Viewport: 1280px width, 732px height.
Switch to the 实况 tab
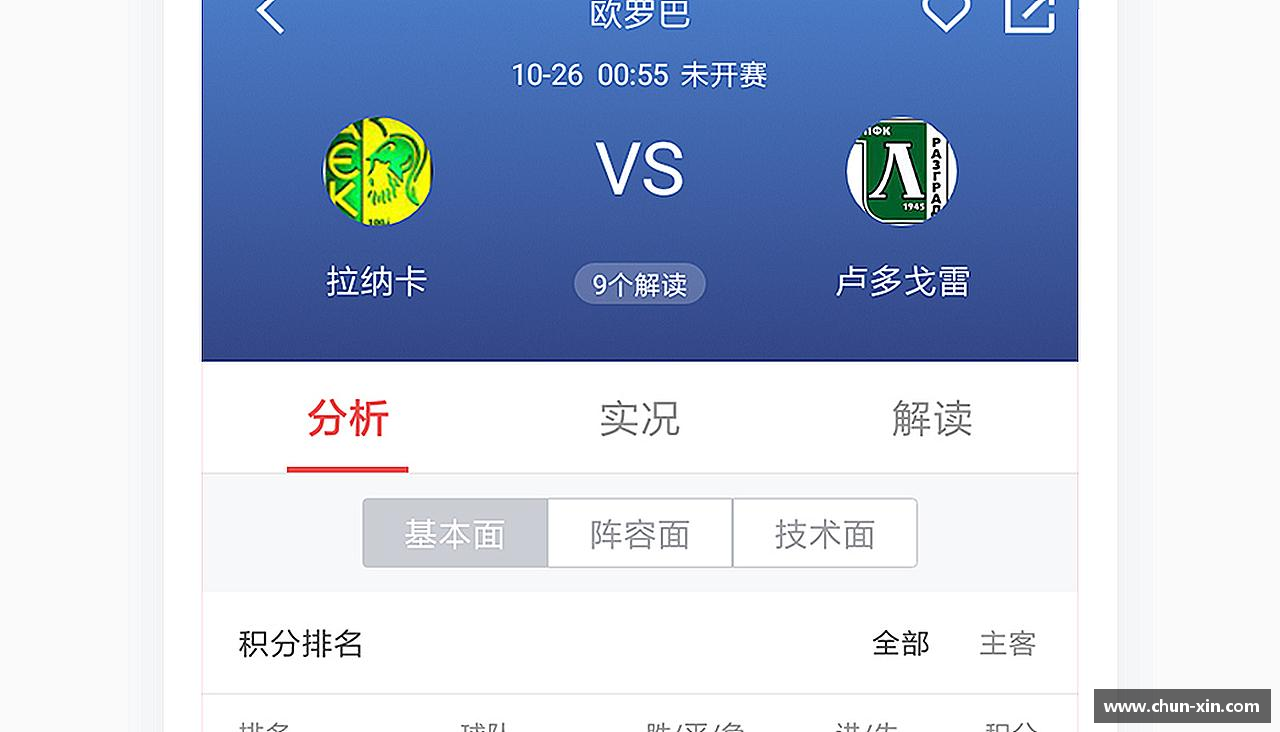pos(640,419)
